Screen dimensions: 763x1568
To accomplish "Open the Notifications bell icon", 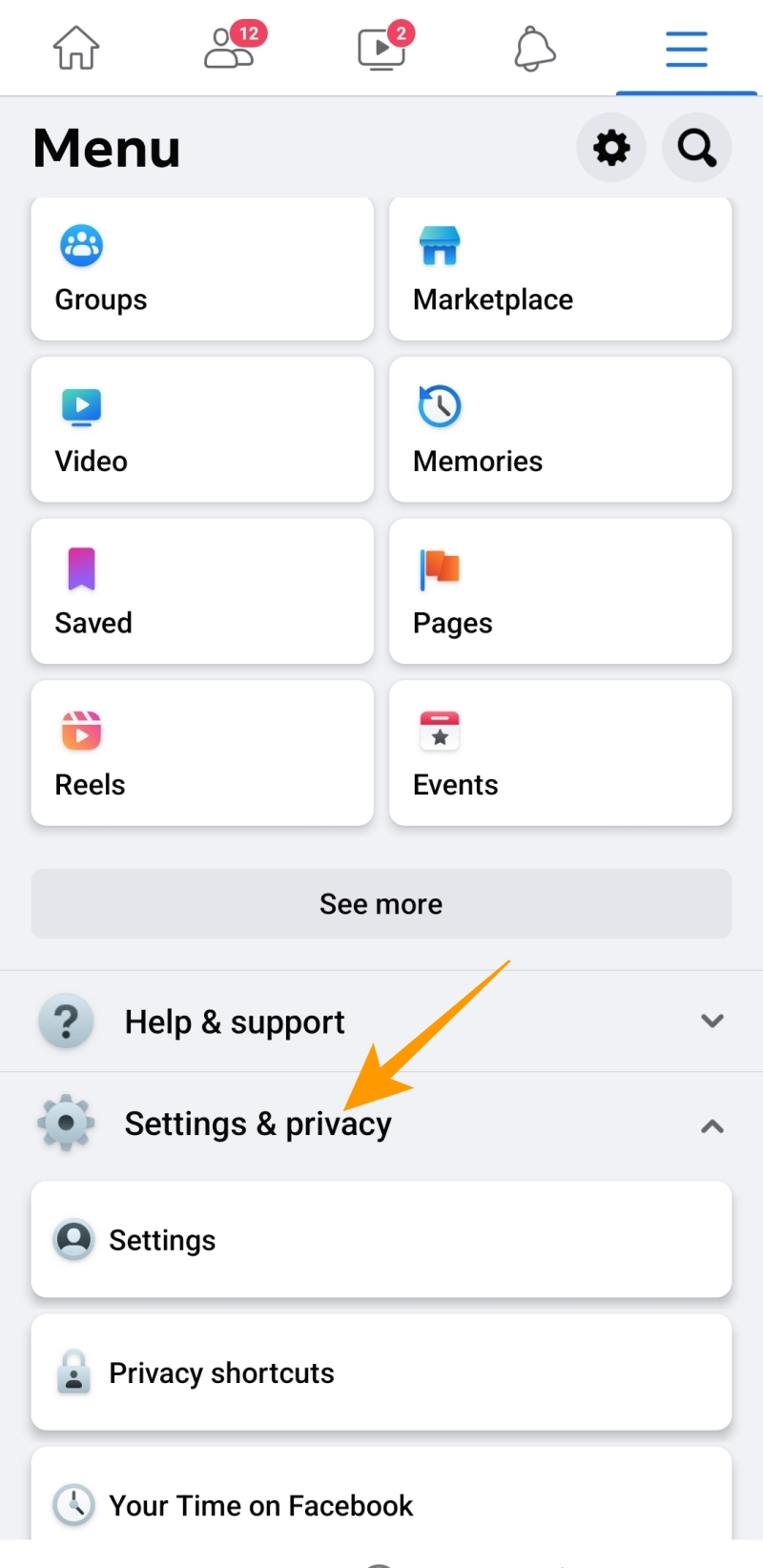I will click(x=534, y=50).
